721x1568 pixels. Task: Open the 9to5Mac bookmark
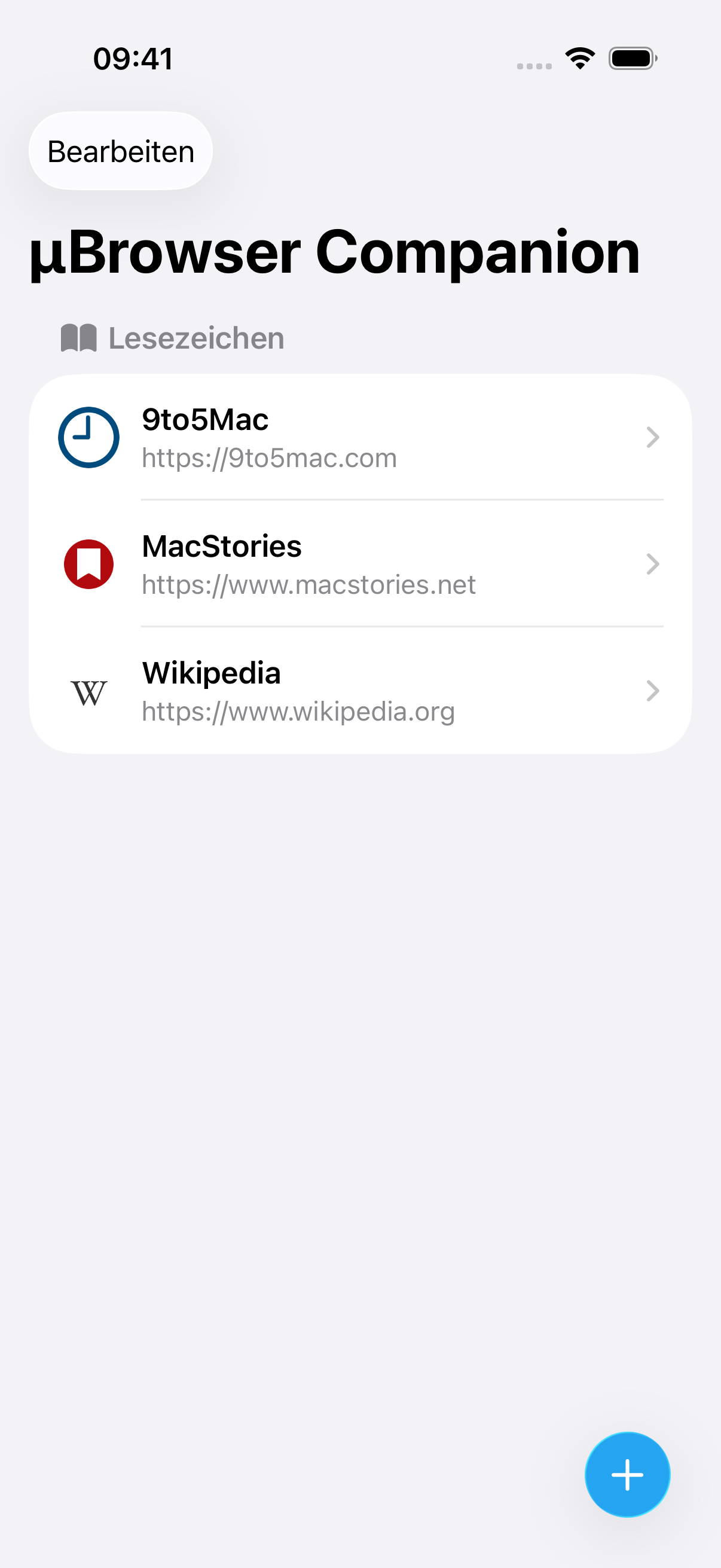coord(360,438)
